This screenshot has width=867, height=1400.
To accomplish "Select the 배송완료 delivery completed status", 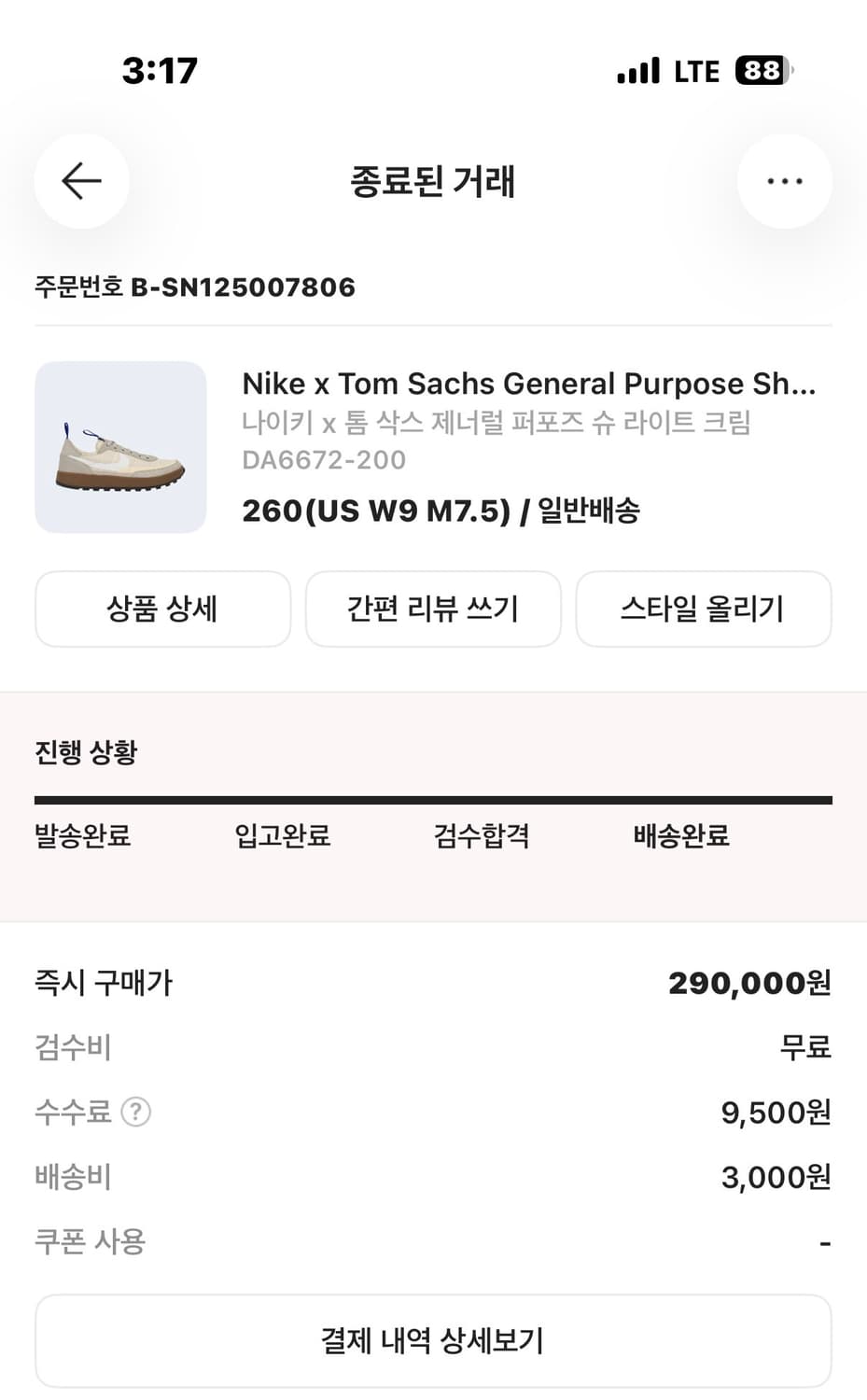I will pyautogui.click(x=680, y=837).
